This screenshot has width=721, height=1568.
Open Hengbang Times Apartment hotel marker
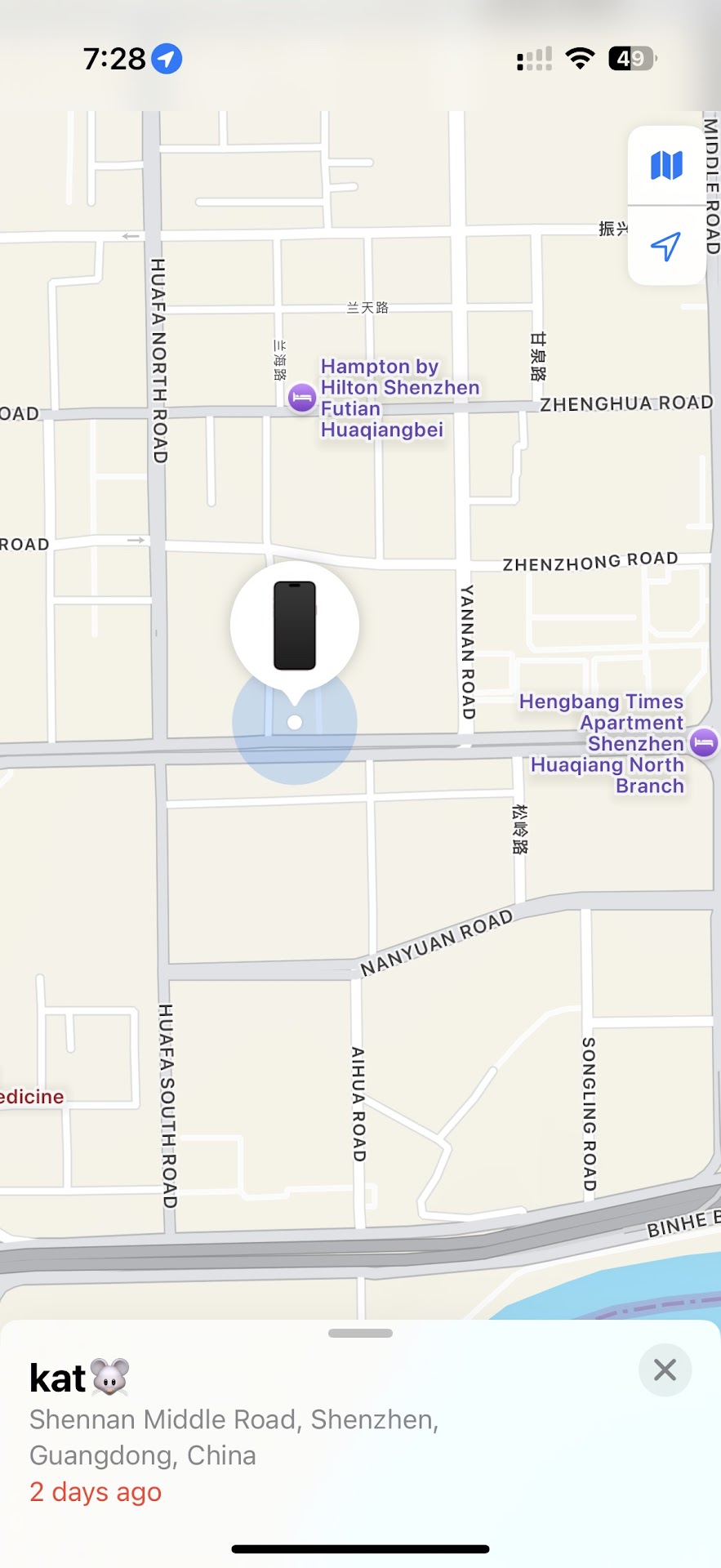coord(704,742)
